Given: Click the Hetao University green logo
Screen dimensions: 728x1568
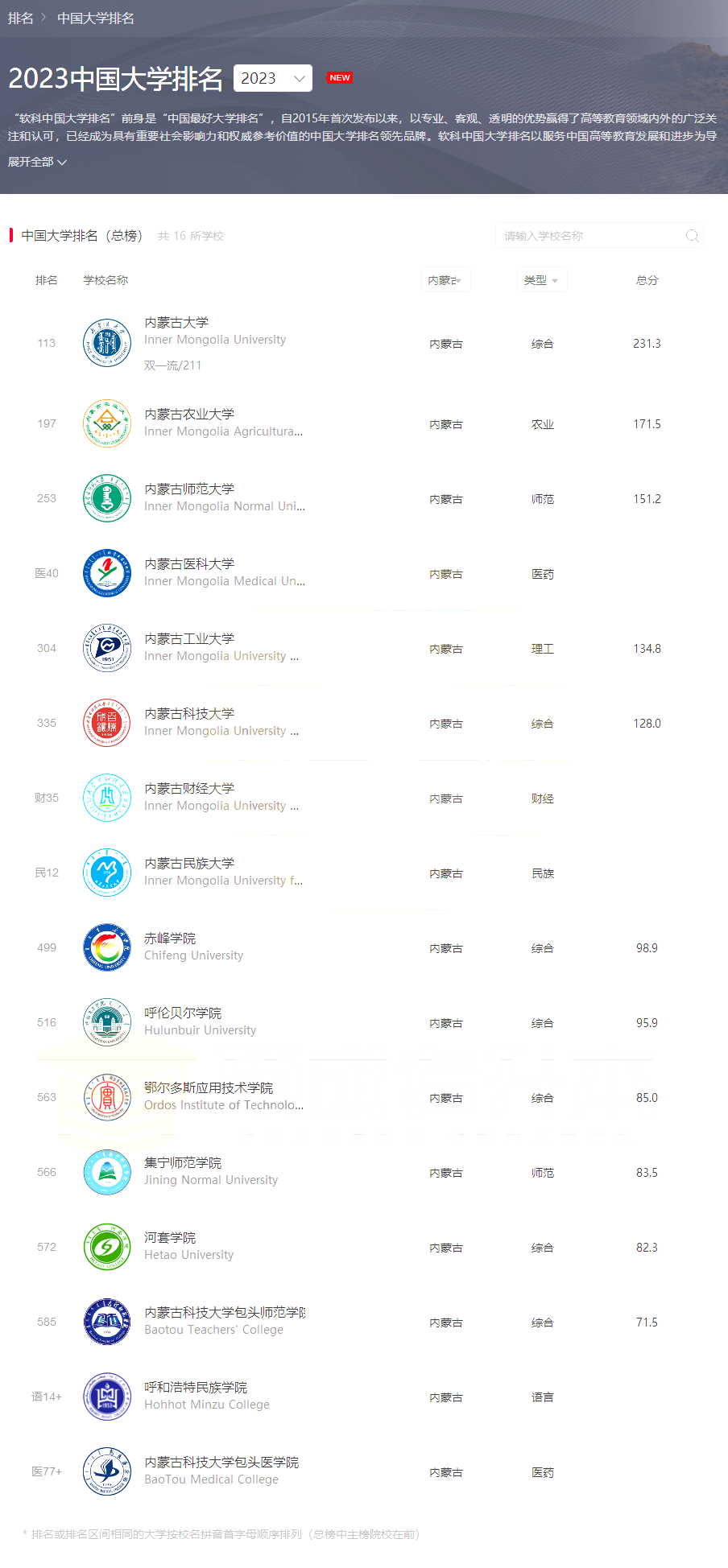Looking at the screenshot, I should pyautogui.click(x=106, y=1247).
